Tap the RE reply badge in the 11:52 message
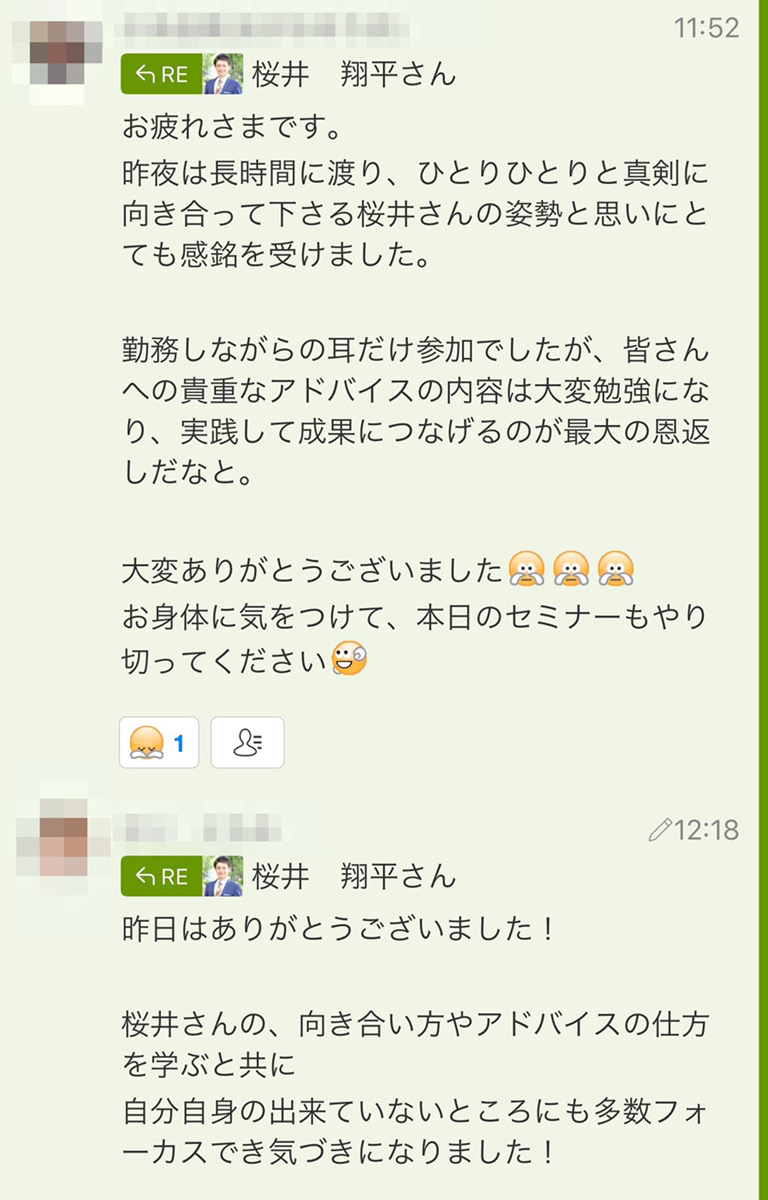Screen dimensions: 768x1200 (x=161, y=74)
